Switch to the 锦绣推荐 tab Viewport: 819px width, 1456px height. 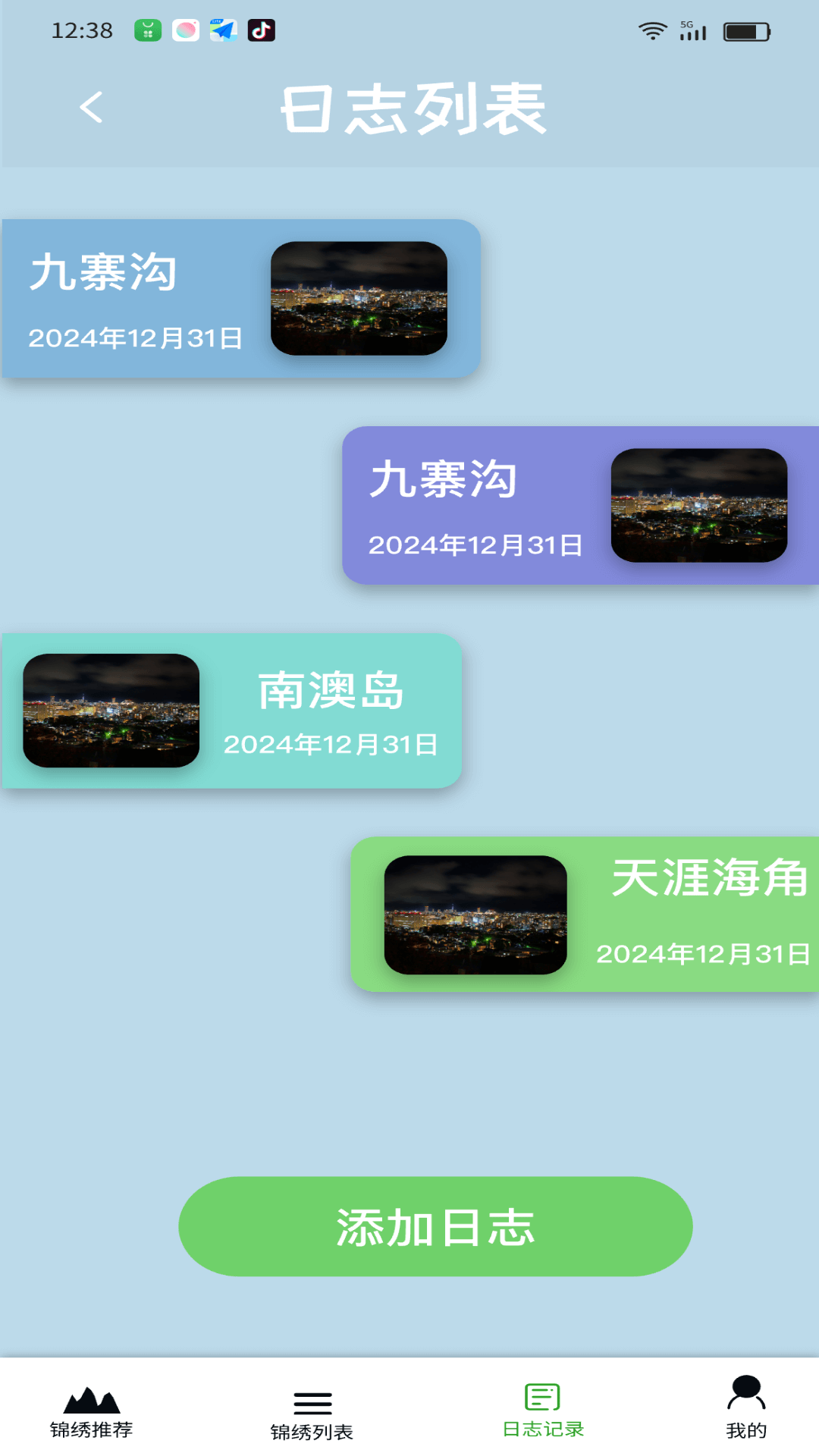(91, 1410)
